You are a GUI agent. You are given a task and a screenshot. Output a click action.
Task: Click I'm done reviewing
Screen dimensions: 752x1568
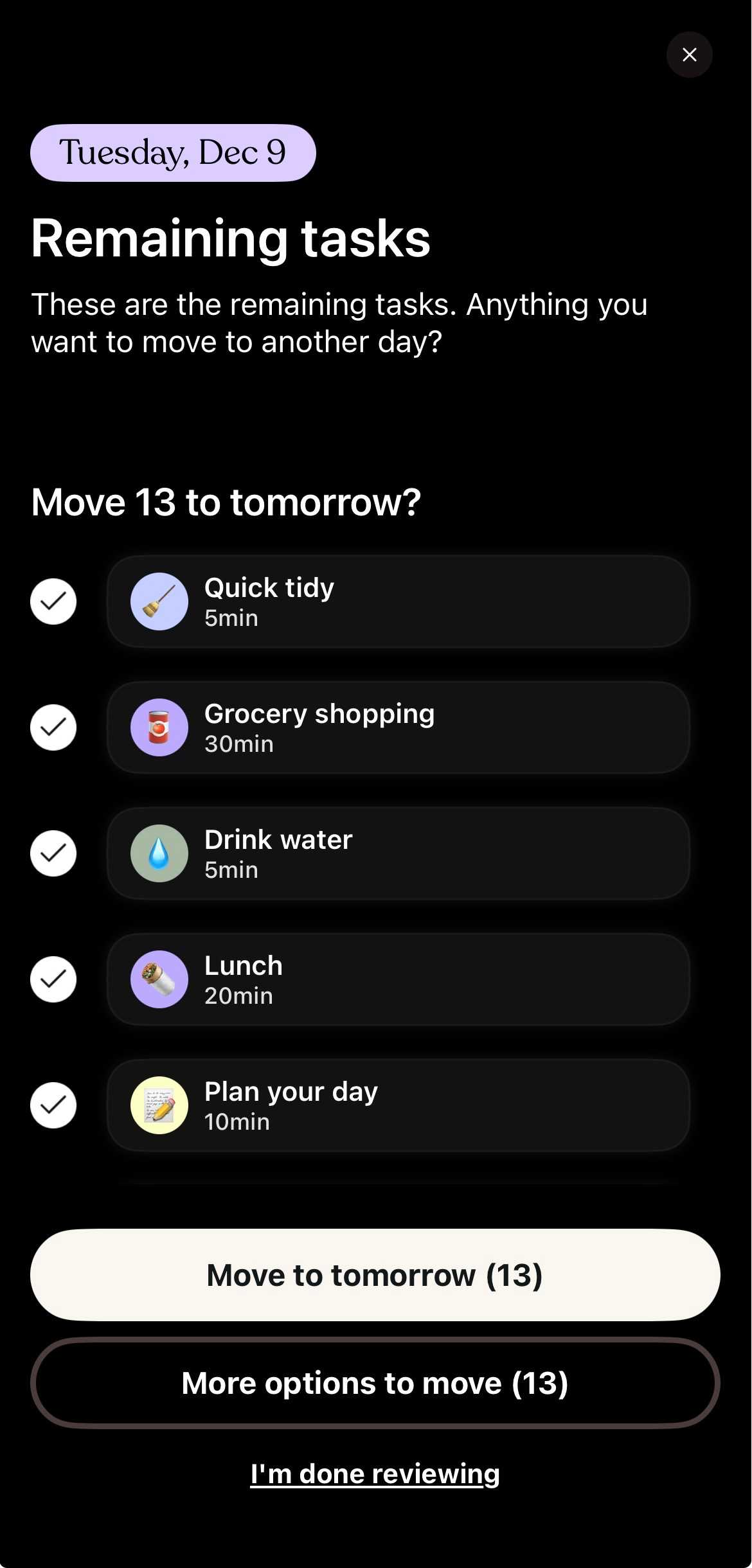point(375,1475)
